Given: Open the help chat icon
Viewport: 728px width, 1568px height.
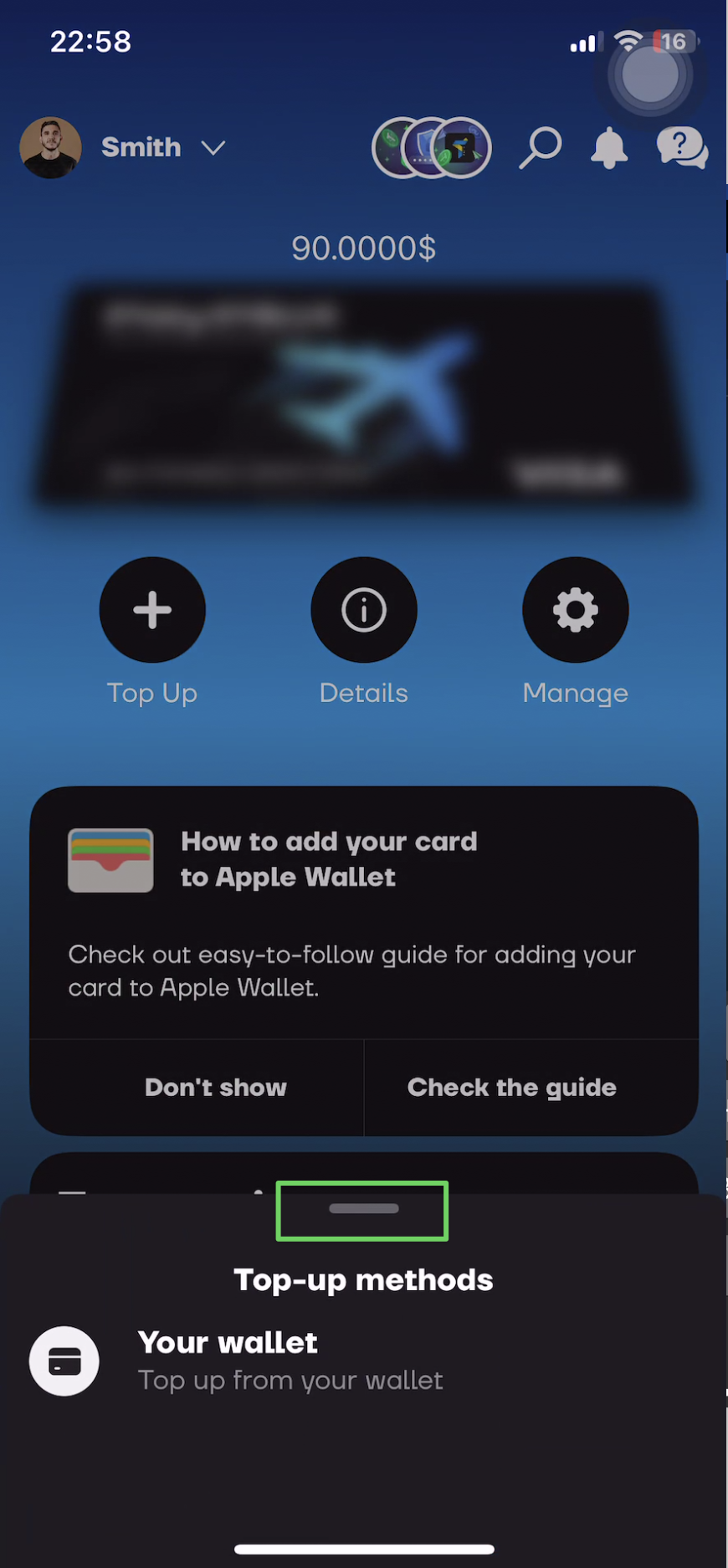Looking at the screenshot, I should 682,148.
